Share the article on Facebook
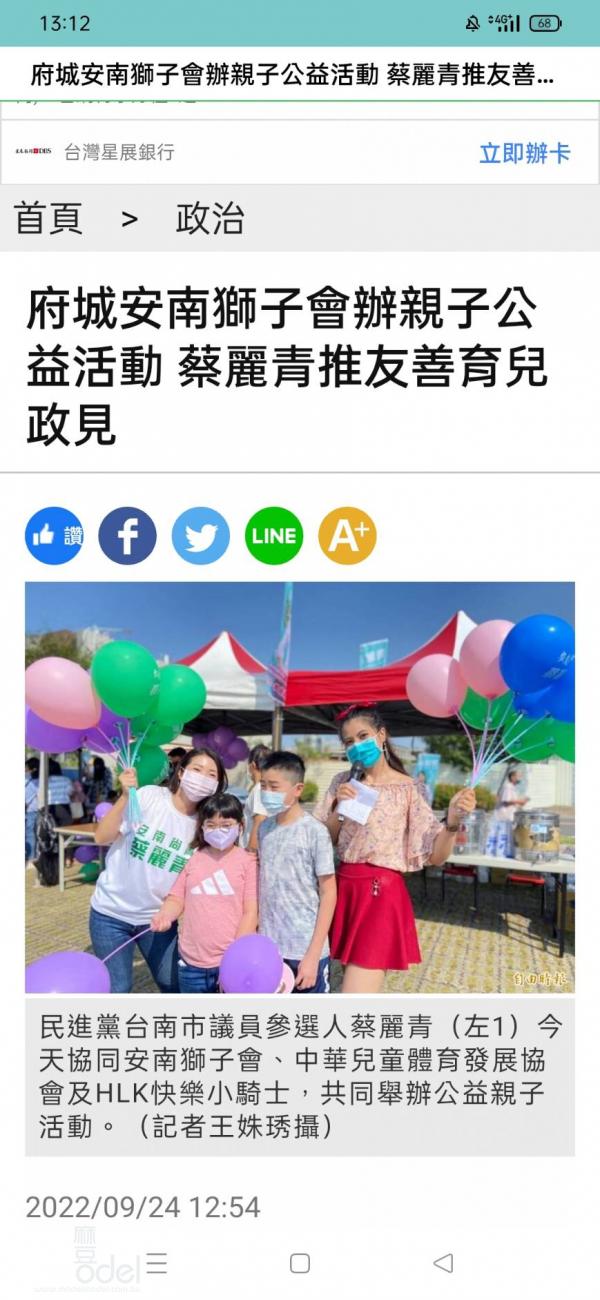 click(x=127, y=536)
